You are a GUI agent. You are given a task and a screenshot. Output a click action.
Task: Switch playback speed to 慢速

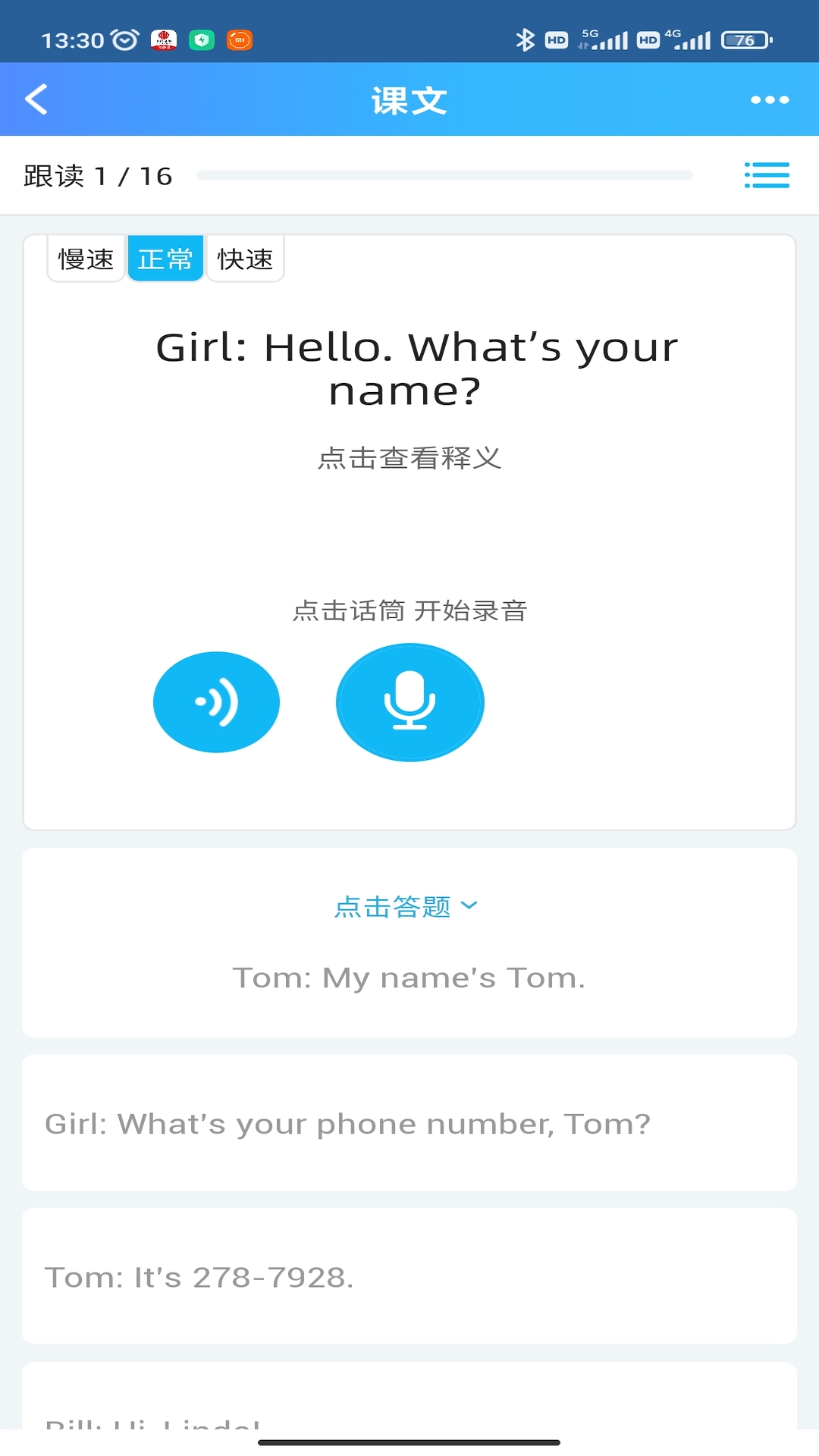tap(85, 259)
